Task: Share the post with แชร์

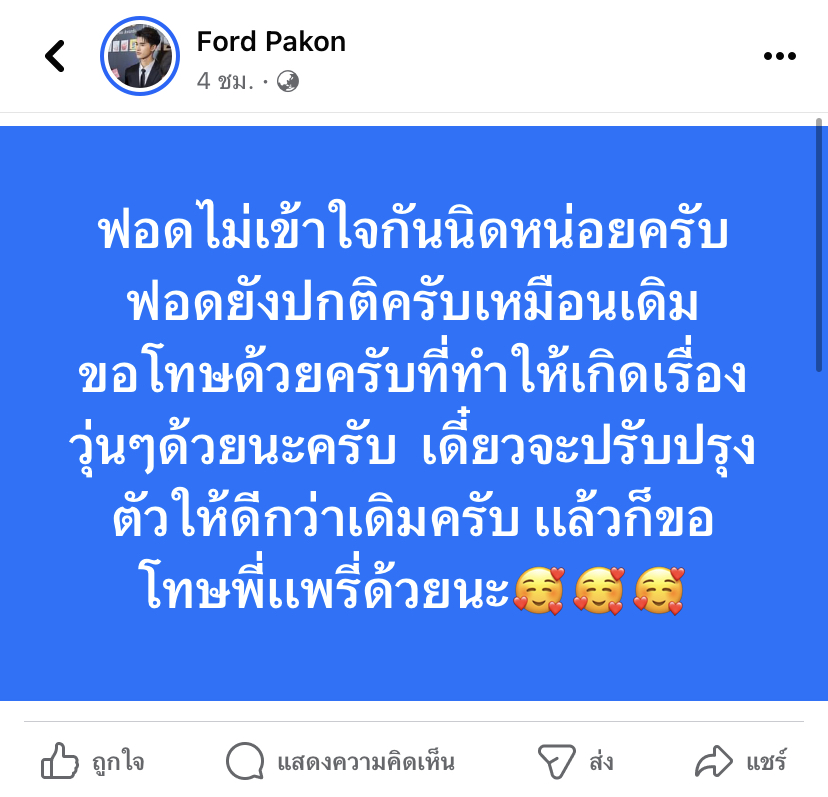Action: (x=741, y=763)
